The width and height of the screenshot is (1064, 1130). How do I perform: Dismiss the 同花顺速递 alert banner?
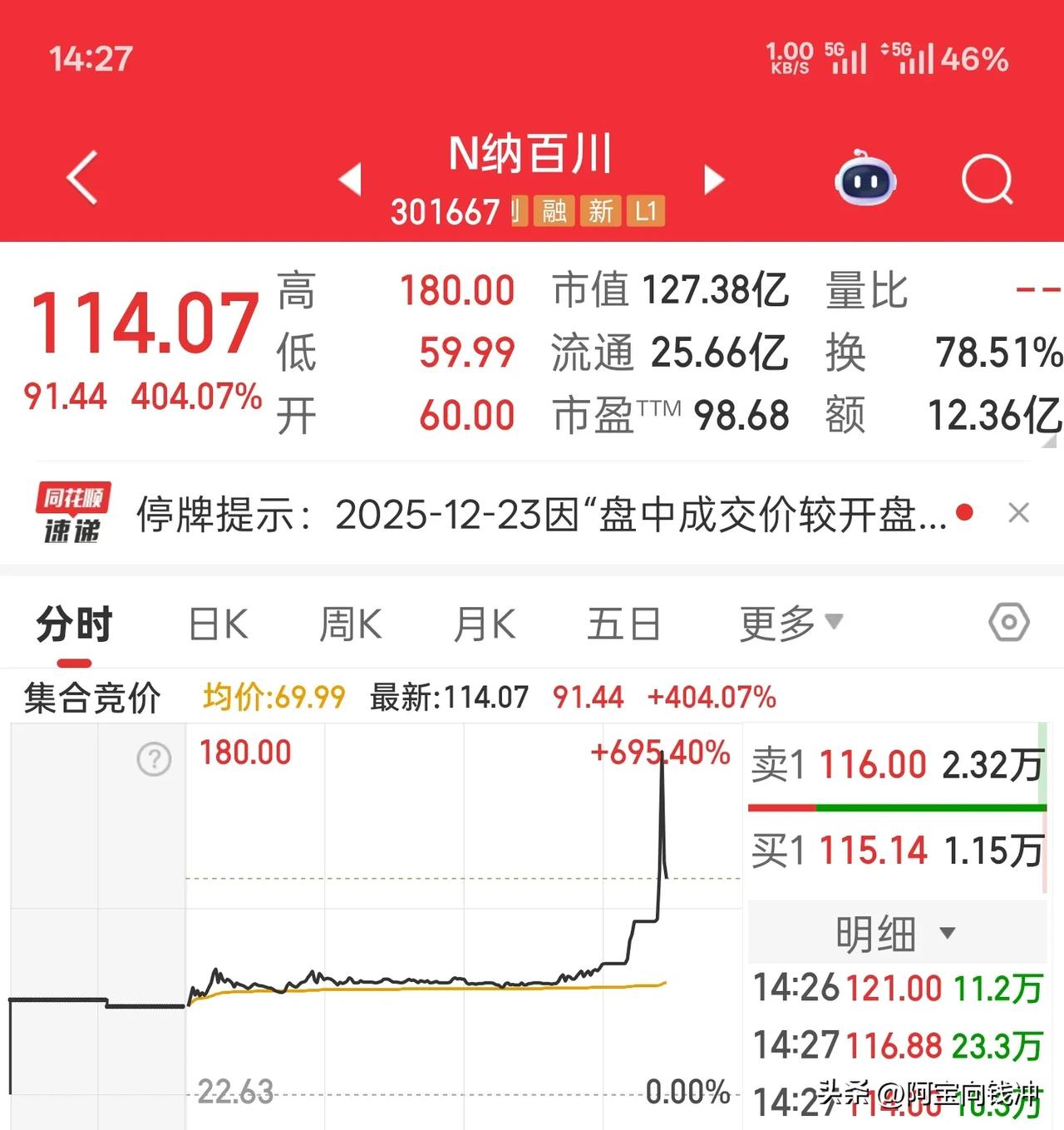[x=1018, y=513]
